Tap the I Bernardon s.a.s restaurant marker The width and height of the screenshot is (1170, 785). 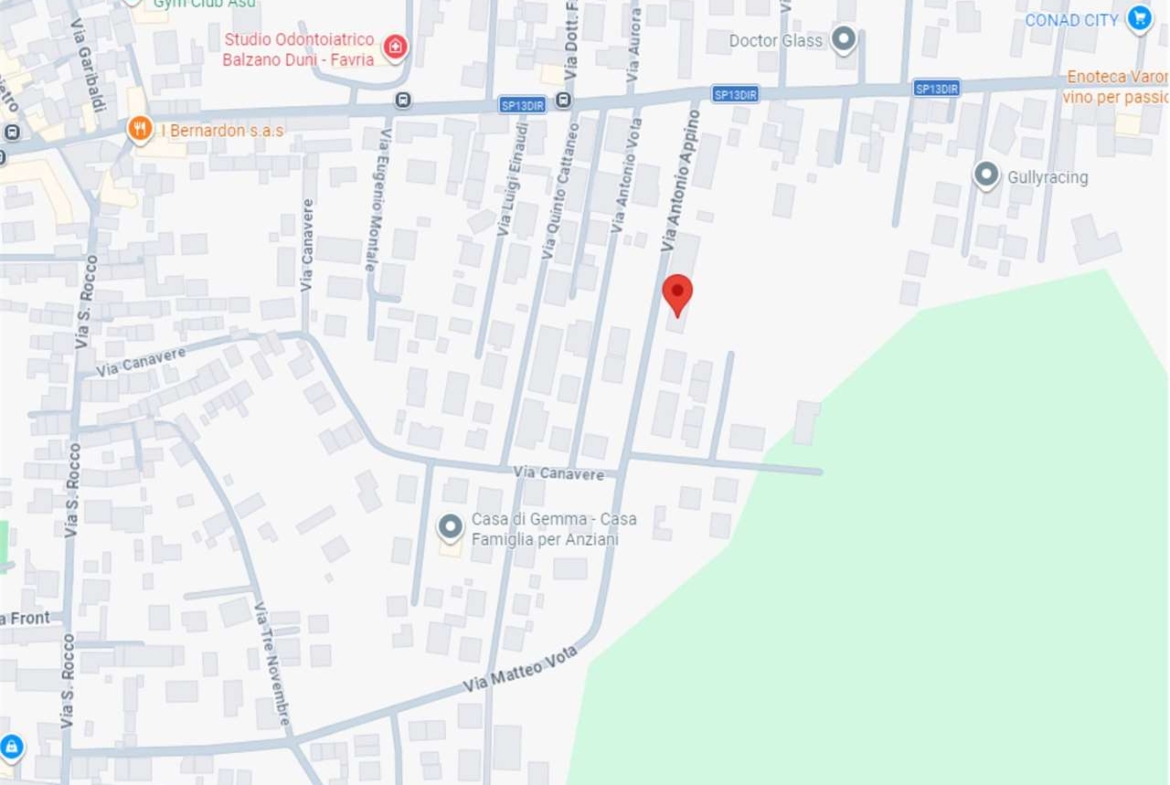click(140, 129)
